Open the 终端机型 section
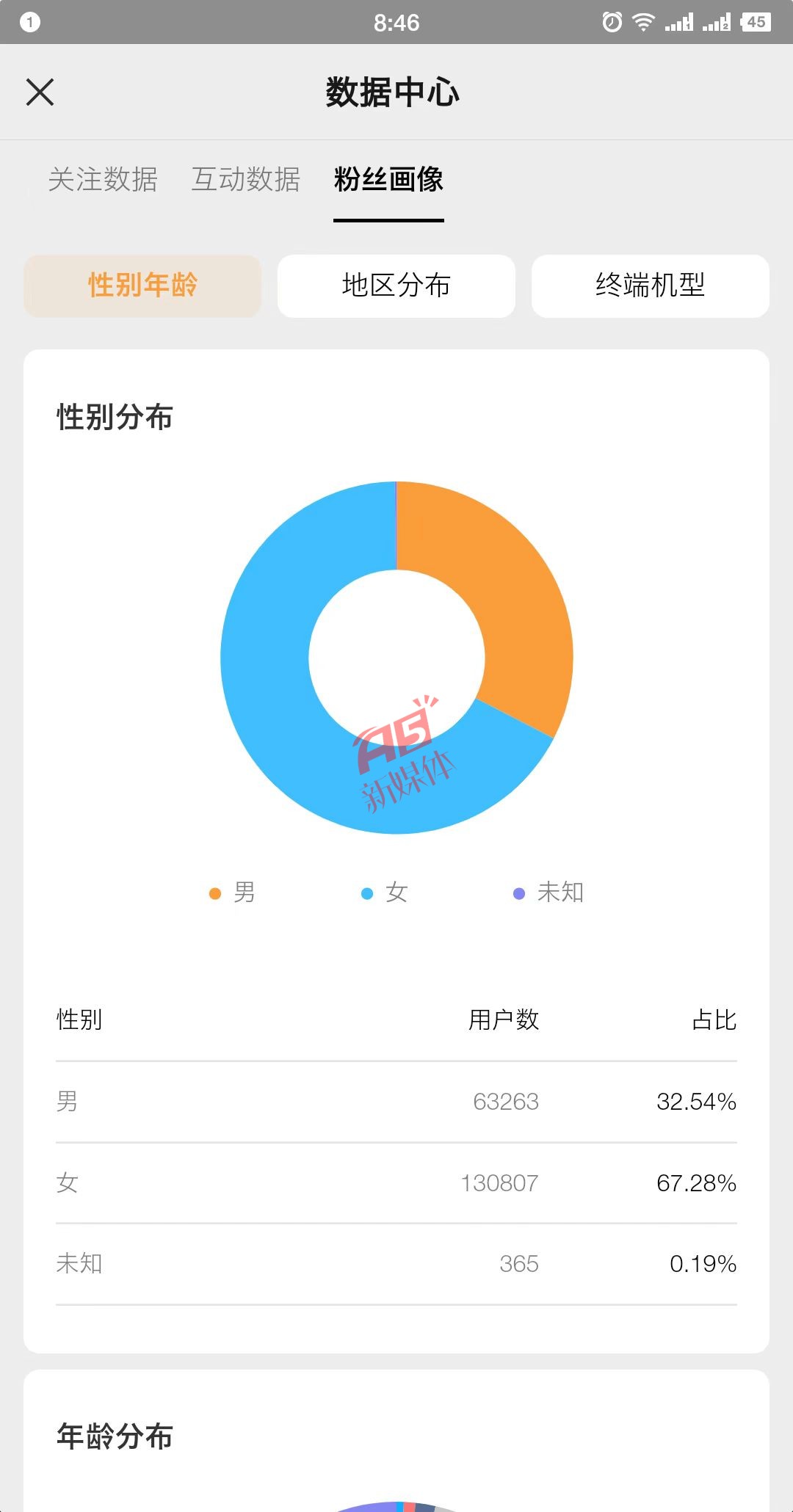 651,286
